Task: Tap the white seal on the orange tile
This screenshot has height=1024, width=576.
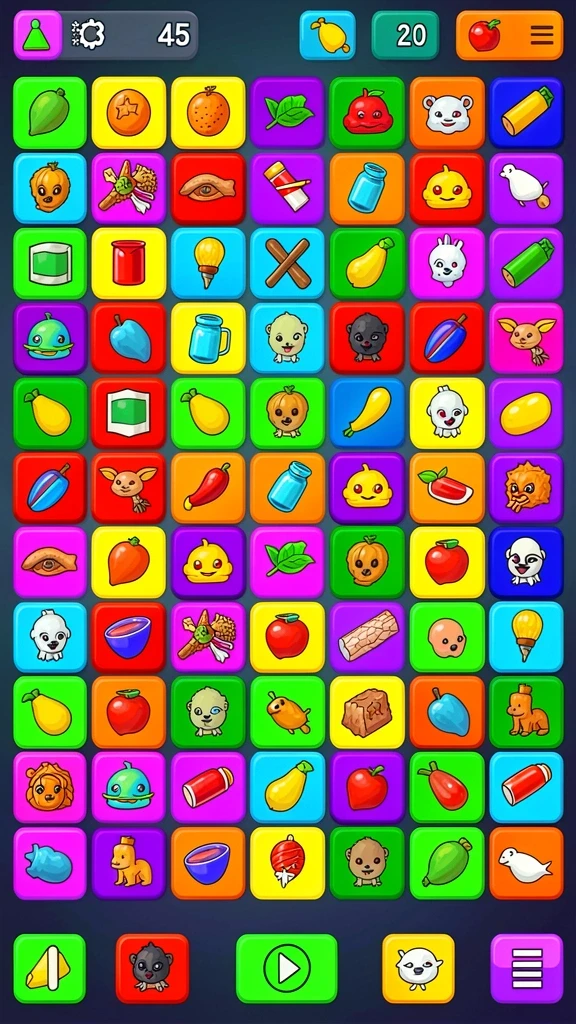Action: tap(526, 863)
